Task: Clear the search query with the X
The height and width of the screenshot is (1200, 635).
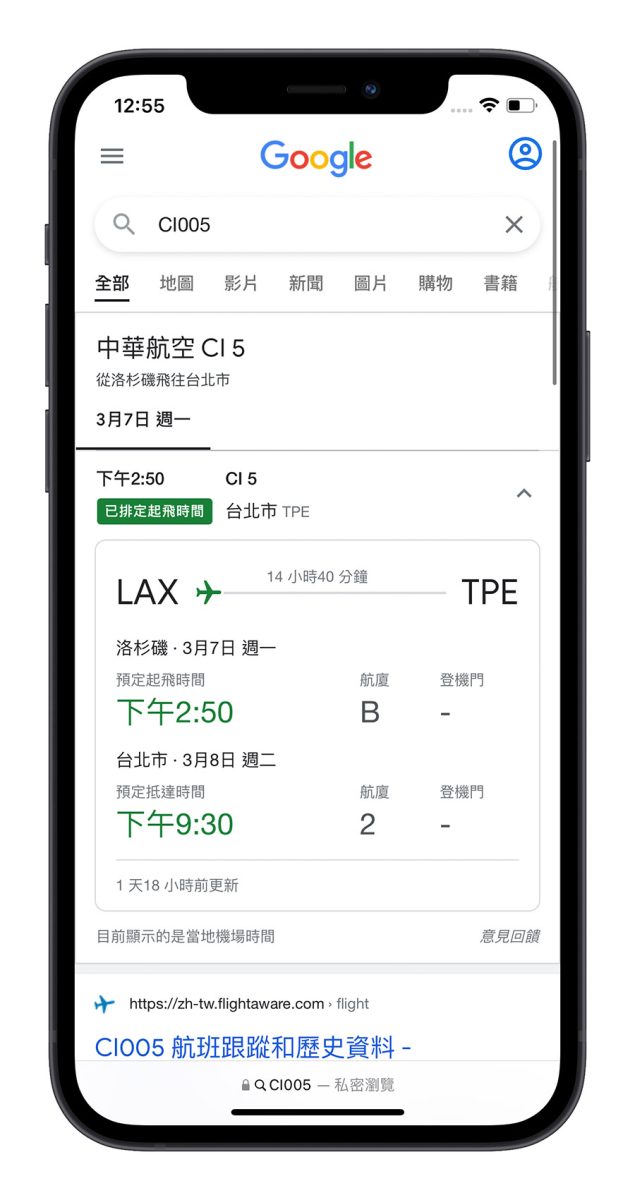Action: (514, 225)
